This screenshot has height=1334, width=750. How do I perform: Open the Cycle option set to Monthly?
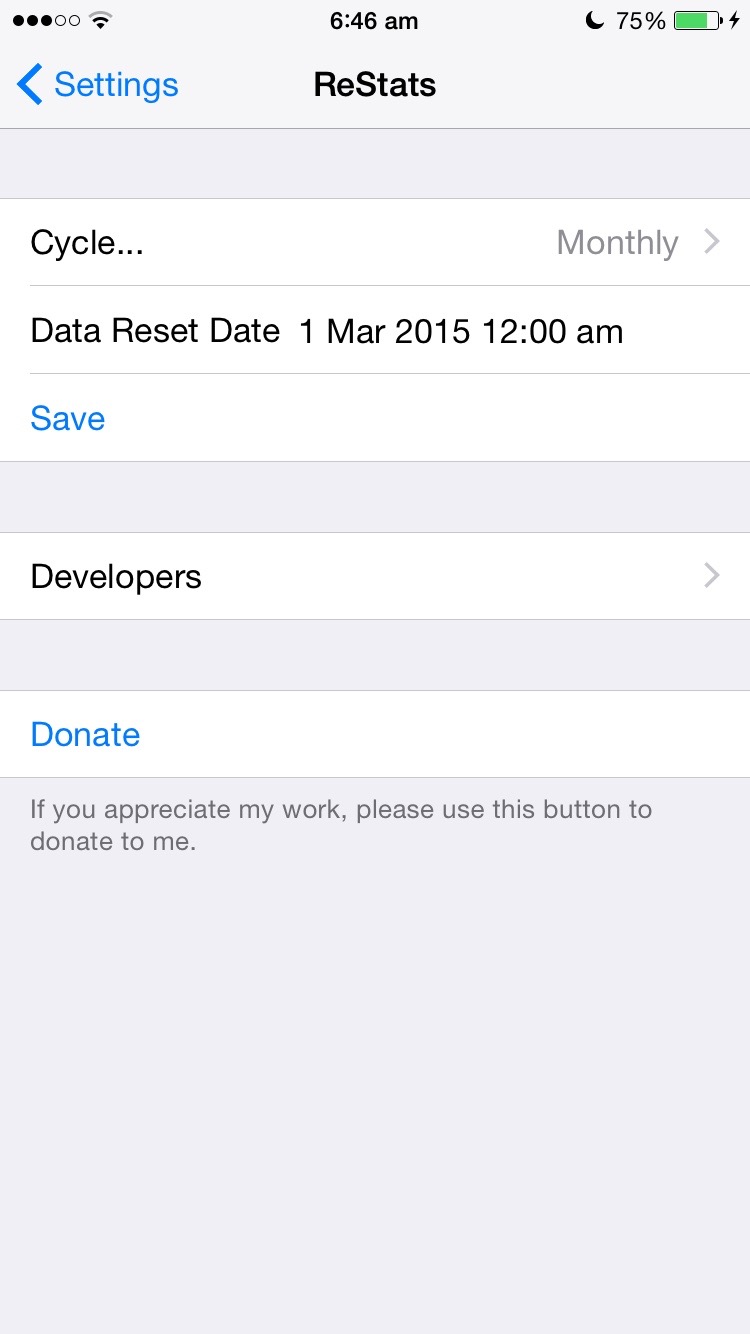click(375, 242)
